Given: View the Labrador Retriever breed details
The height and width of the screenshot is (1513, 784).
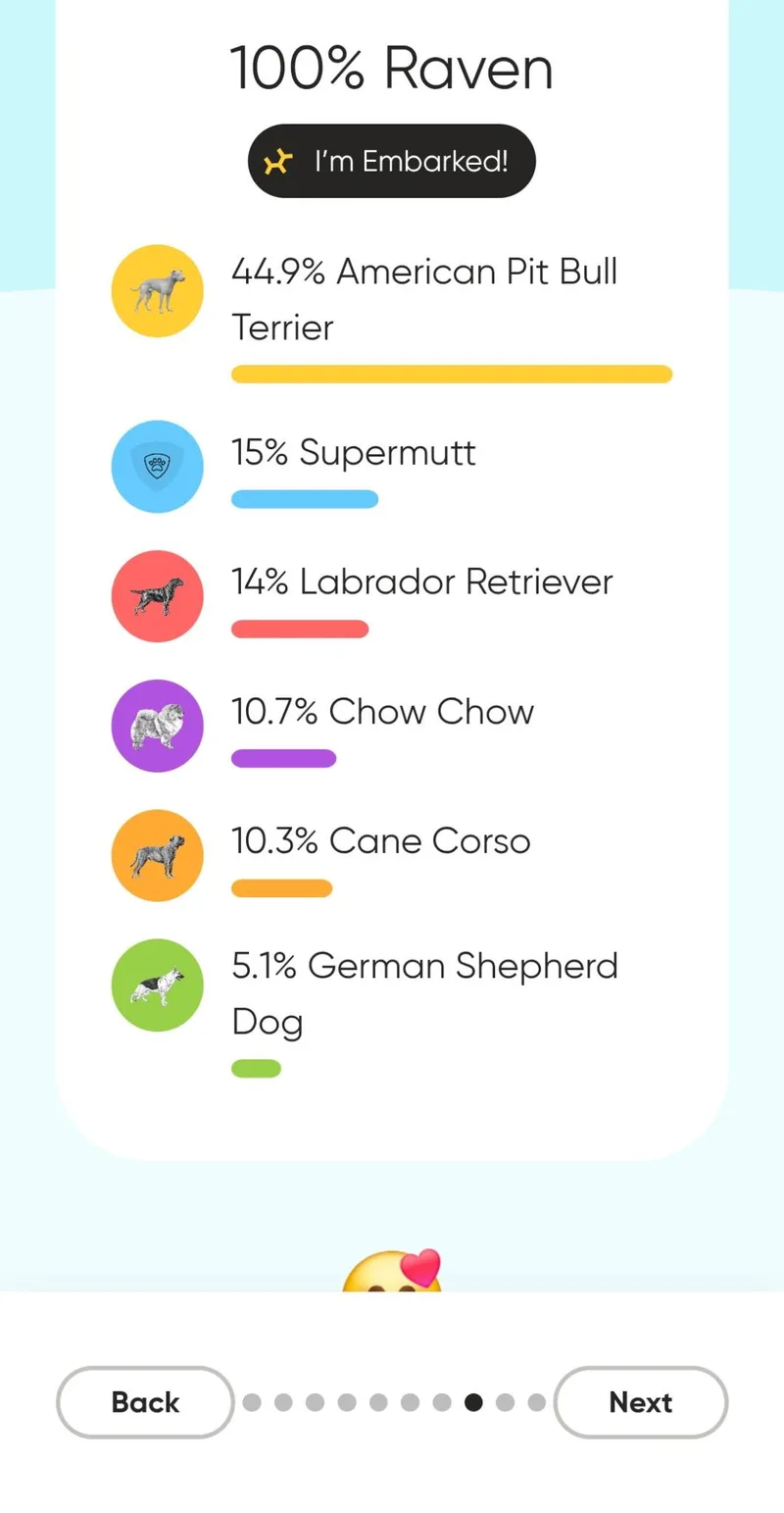Looking at the screenshot, I should click(x=392, y=596).
